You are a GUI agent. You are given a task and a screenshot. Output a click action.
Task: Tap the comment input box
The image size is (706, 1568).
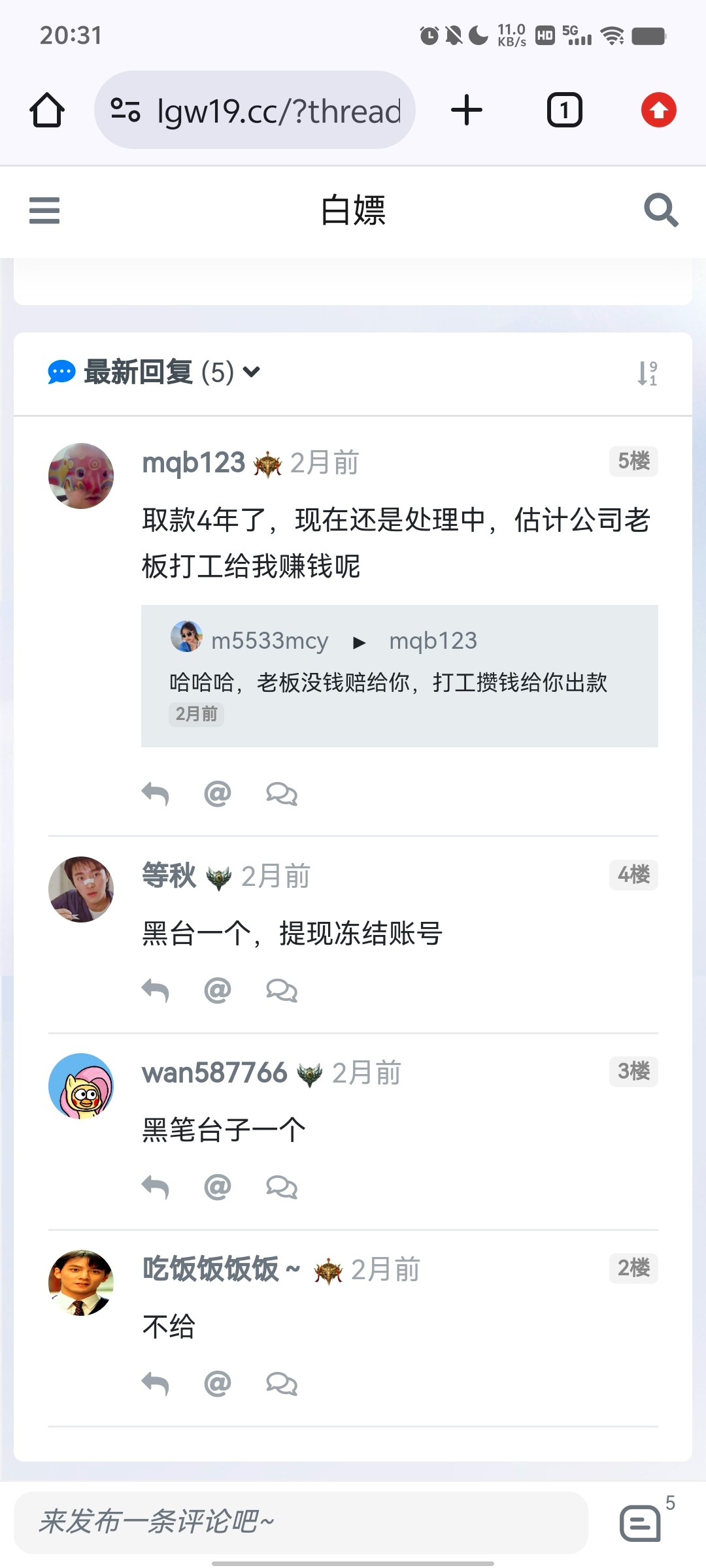301,1522
